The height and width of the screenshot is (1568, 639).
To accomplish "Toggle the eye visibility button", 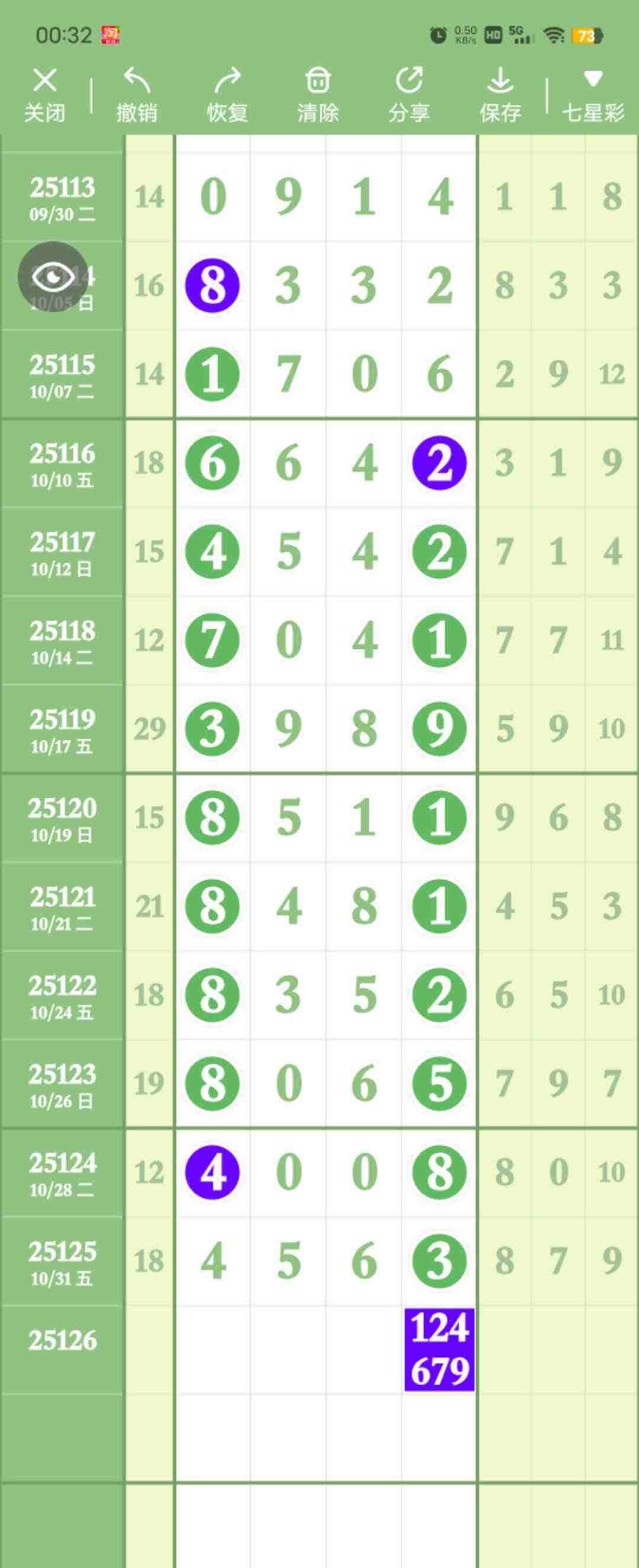I will 53,277.
